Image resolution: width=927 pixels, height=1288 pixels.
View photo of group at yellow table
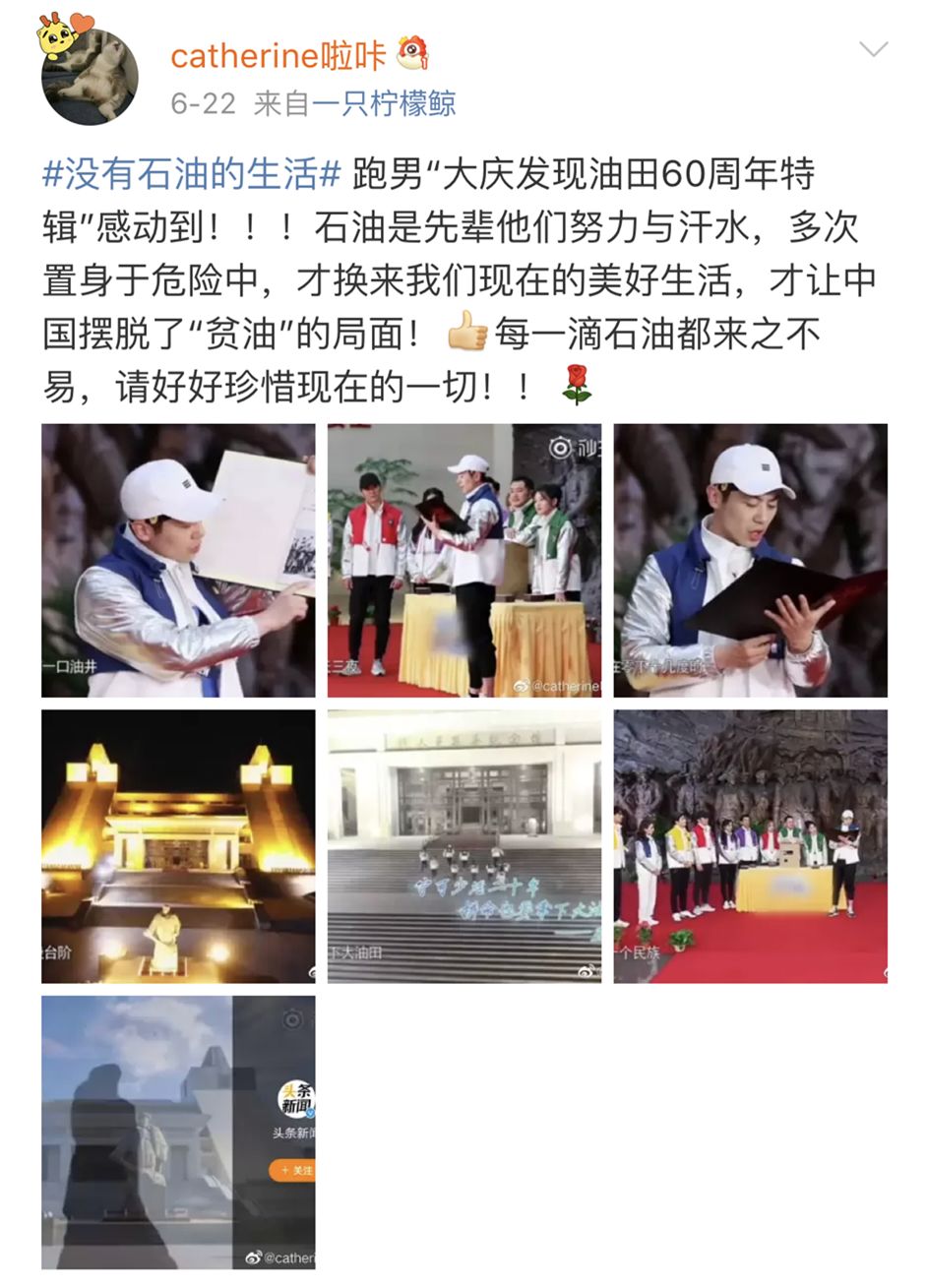tap(464, 560)
